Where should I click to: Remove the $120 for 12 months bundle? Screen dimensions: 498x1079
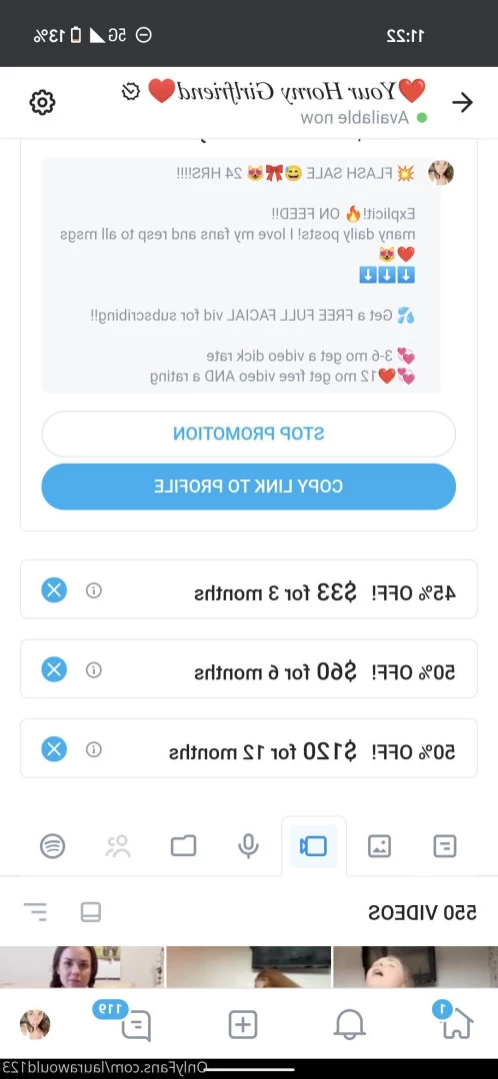[54, 749]
